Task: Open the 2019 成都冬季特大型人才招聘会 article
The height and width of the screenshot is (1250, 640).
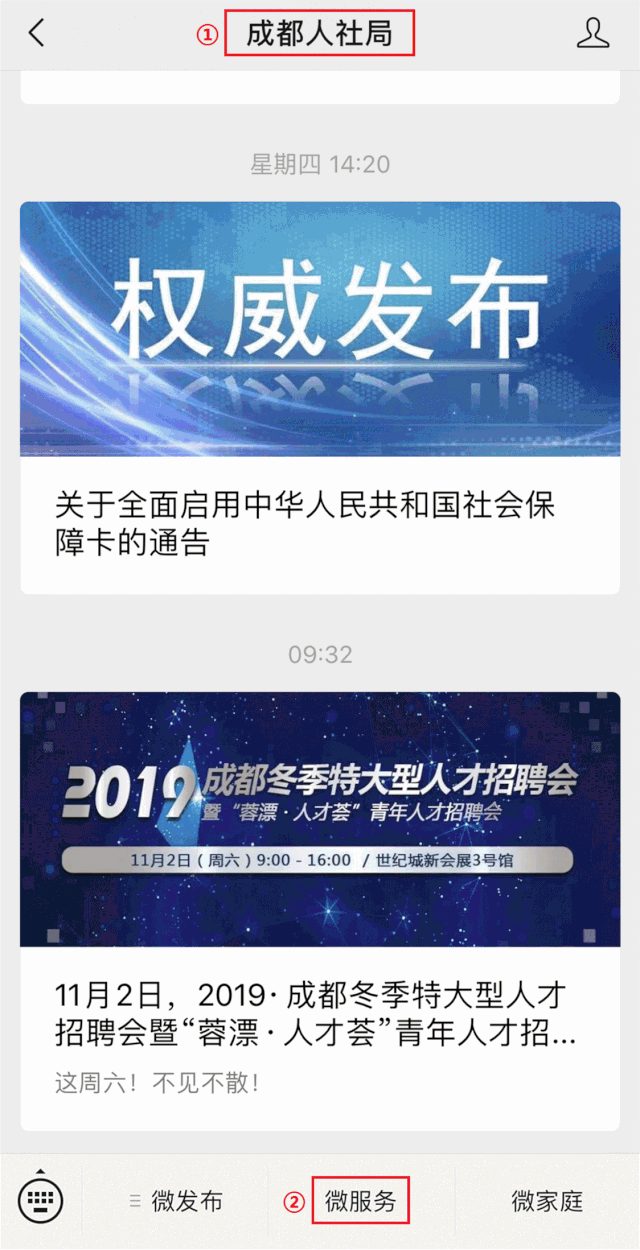Action: (x=320, y=910)
